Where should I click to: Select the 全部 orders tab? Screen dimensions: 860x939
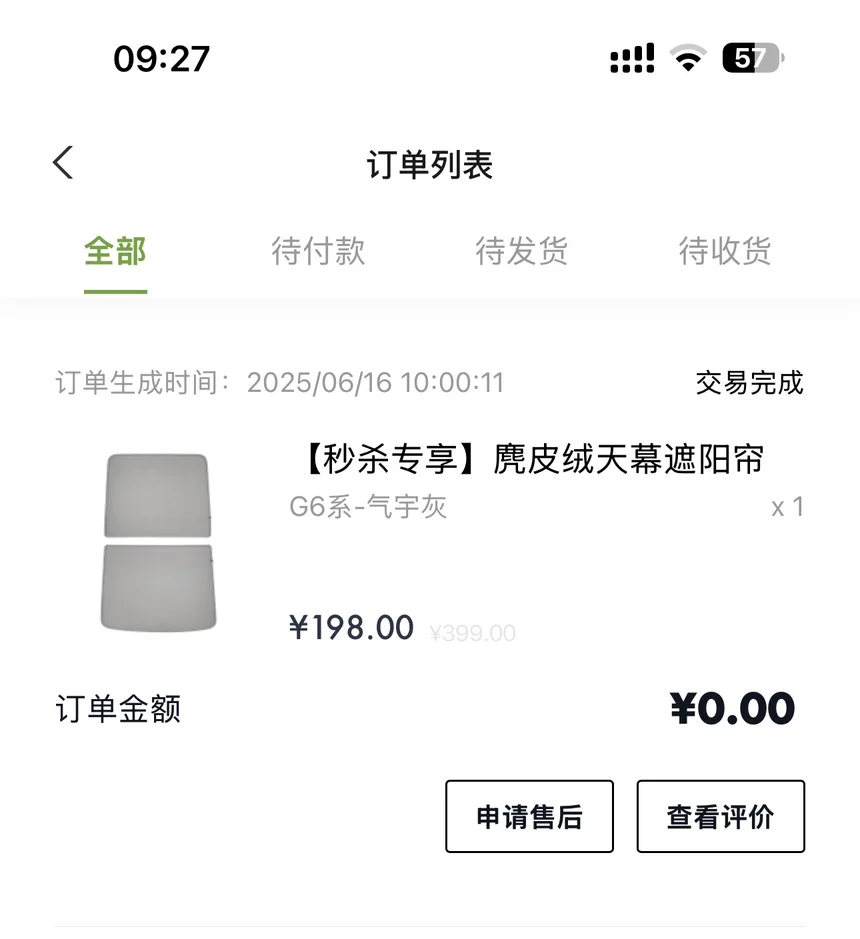(115, 252)
